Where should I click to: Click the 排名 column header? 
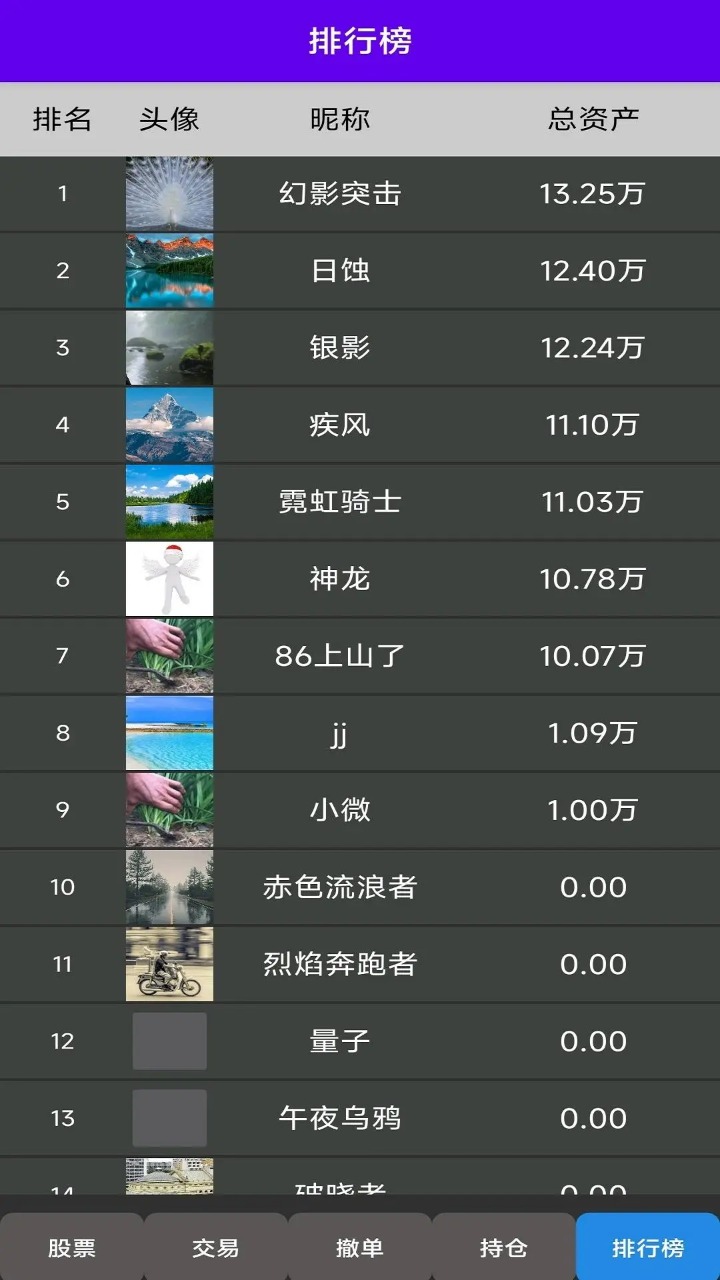tap(62, 119)
